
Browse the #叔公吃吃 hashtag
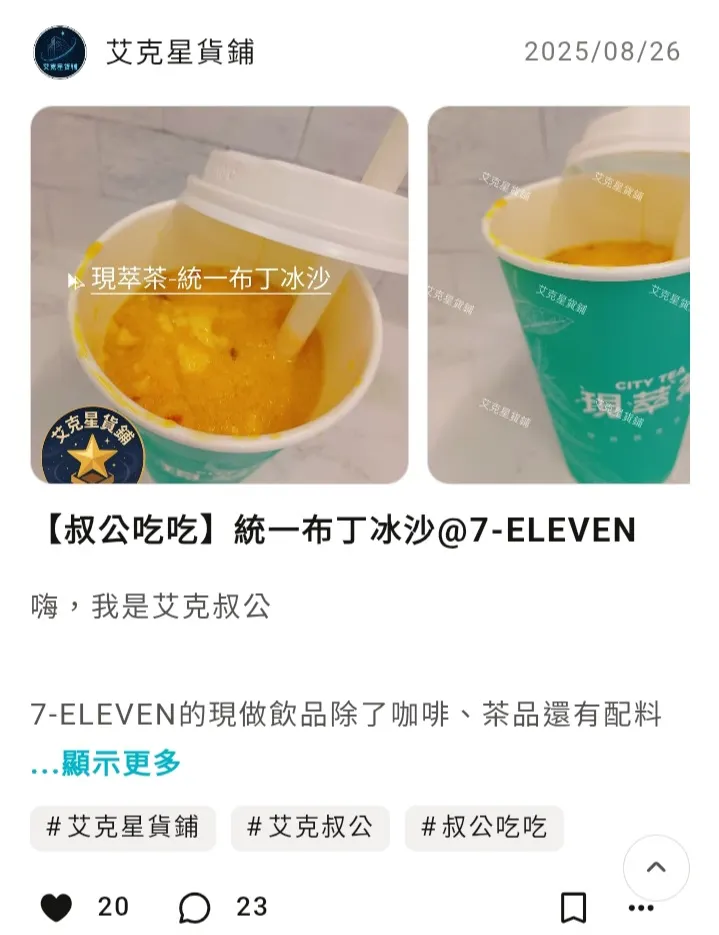point(484,828)
